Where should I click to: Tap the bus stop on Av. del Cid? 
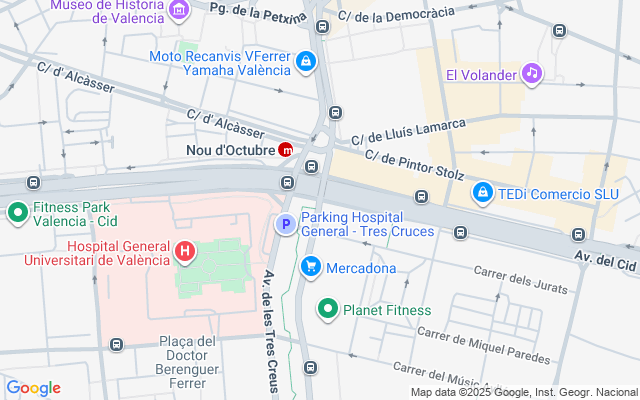[578, 235]
